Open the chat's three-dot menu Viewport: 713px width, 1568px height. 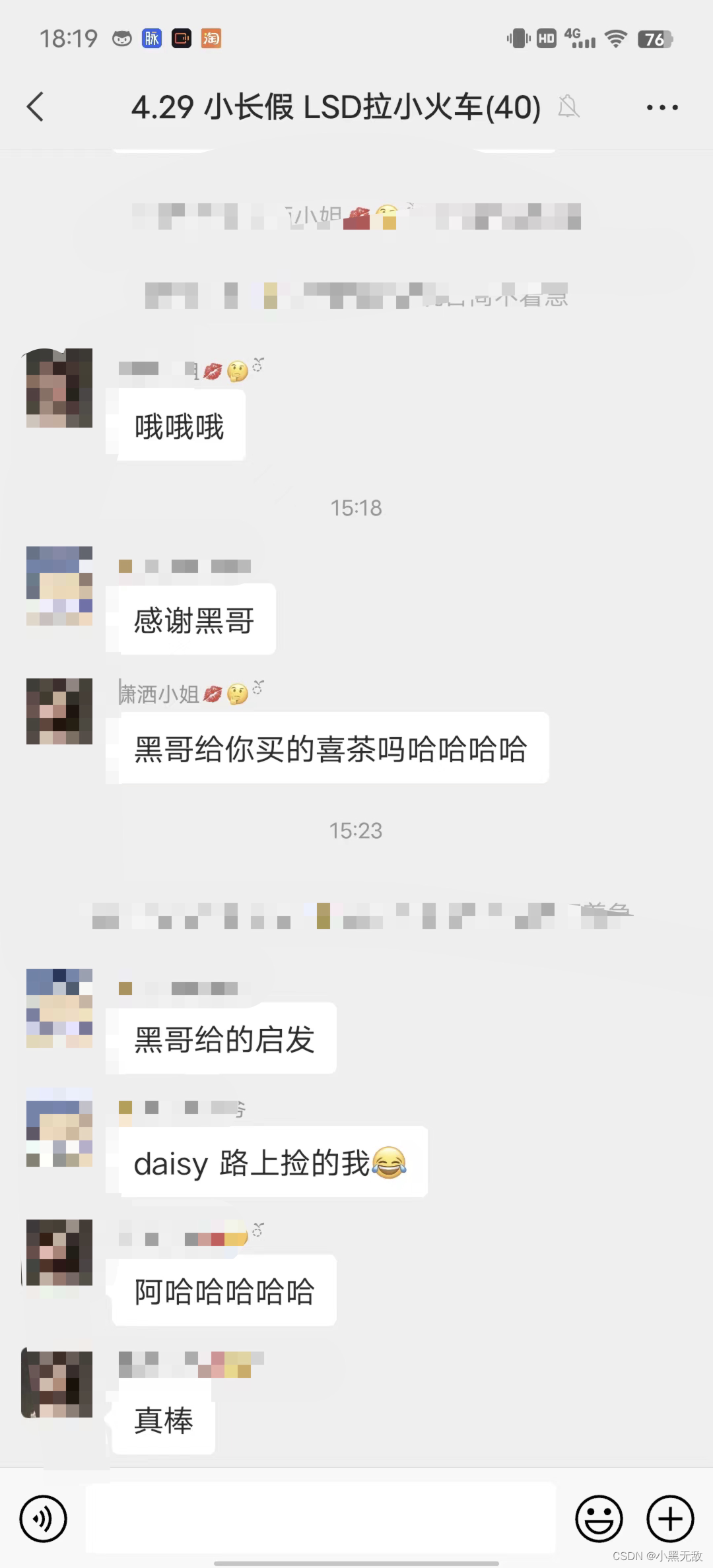[x=662, y=107]
